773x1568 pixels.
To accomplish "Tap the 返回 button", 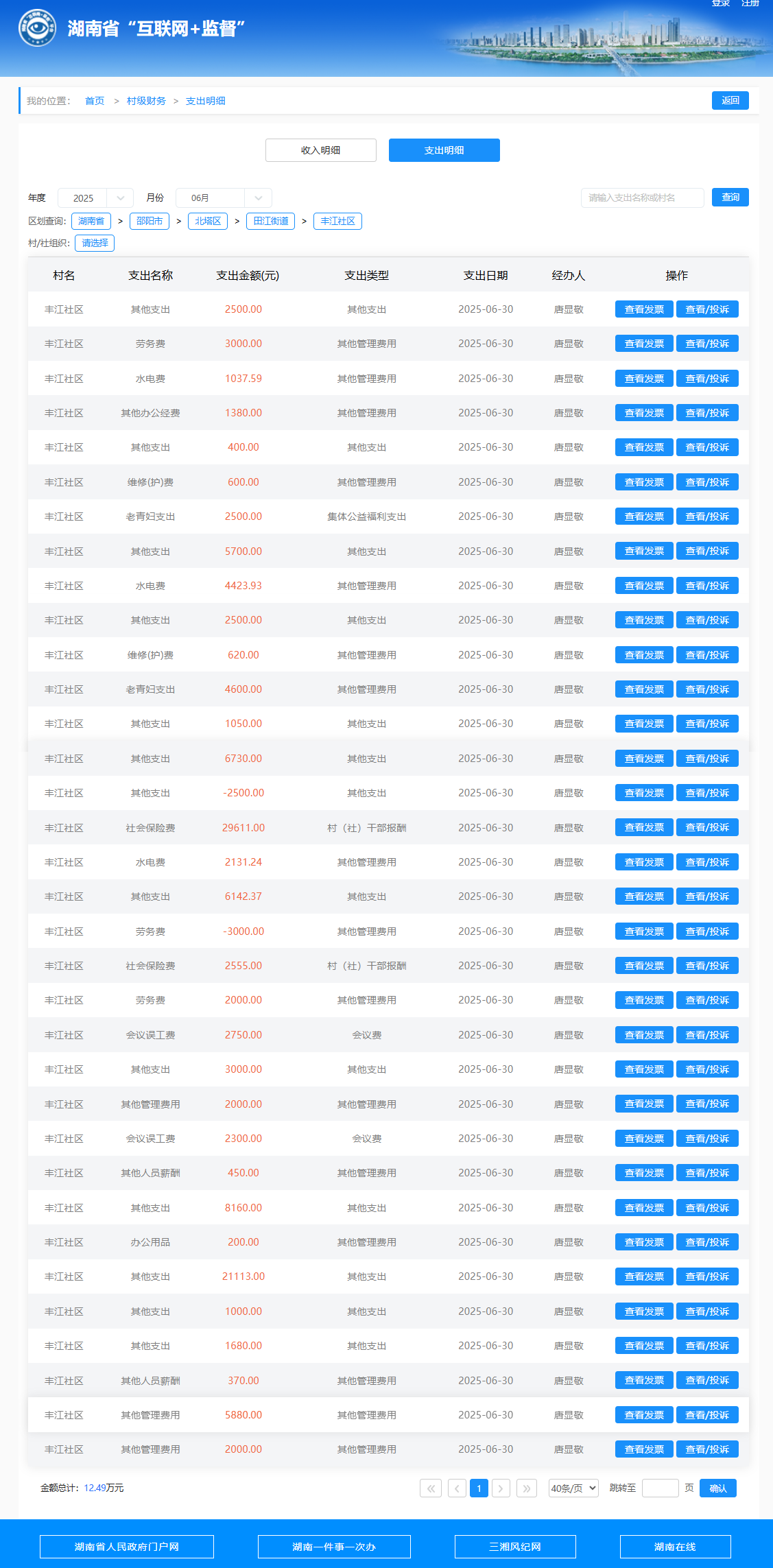I will point(730,100).
